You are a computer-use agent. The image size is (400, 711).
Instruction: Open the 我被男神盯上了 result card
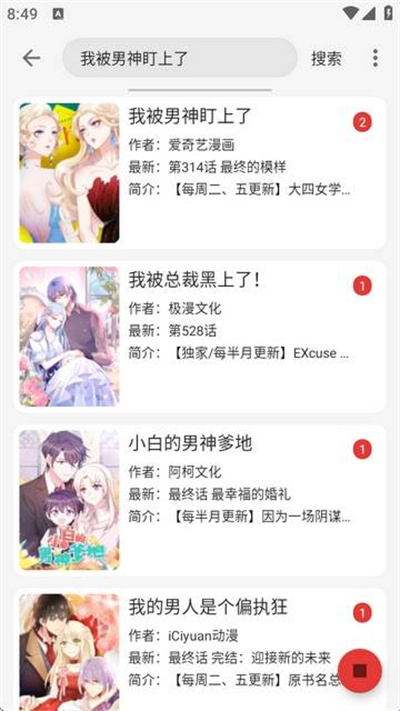200,173
